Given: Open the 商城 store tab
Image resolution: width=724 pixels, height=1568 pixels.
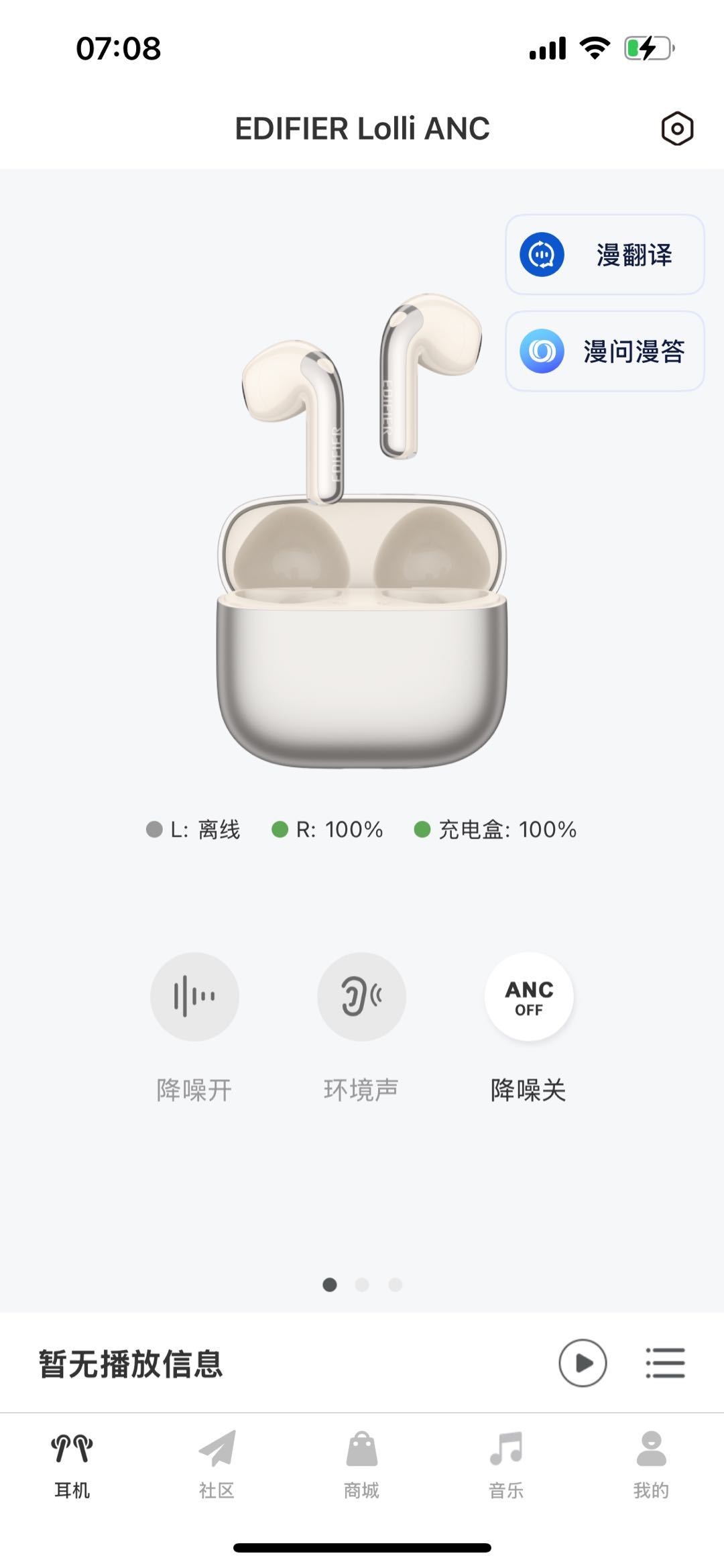Looking at the screenshot, I should click(361, 1465).
